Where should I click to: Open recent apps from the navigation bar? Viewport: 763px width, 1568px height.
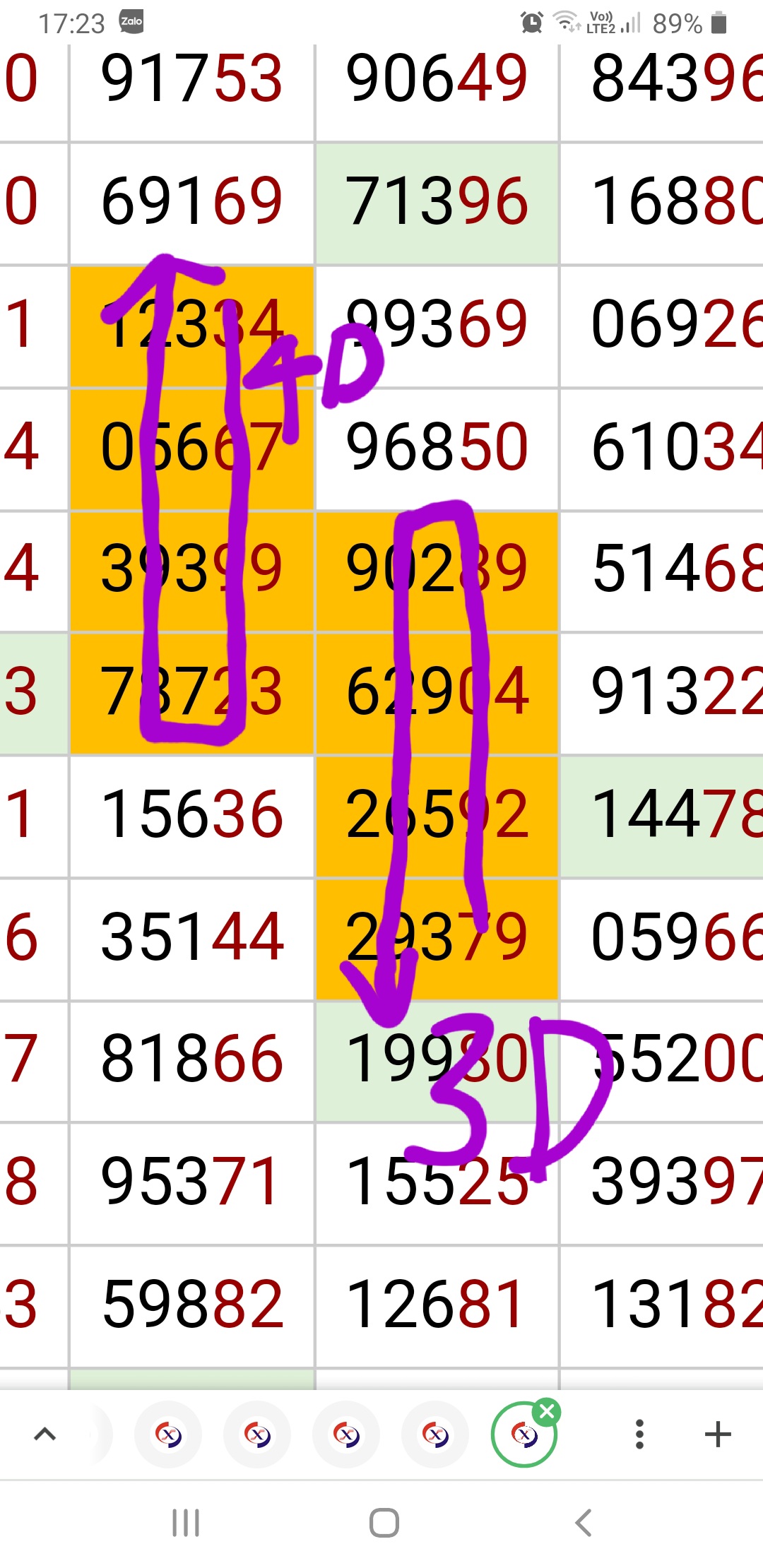[x=186, y=1523]
